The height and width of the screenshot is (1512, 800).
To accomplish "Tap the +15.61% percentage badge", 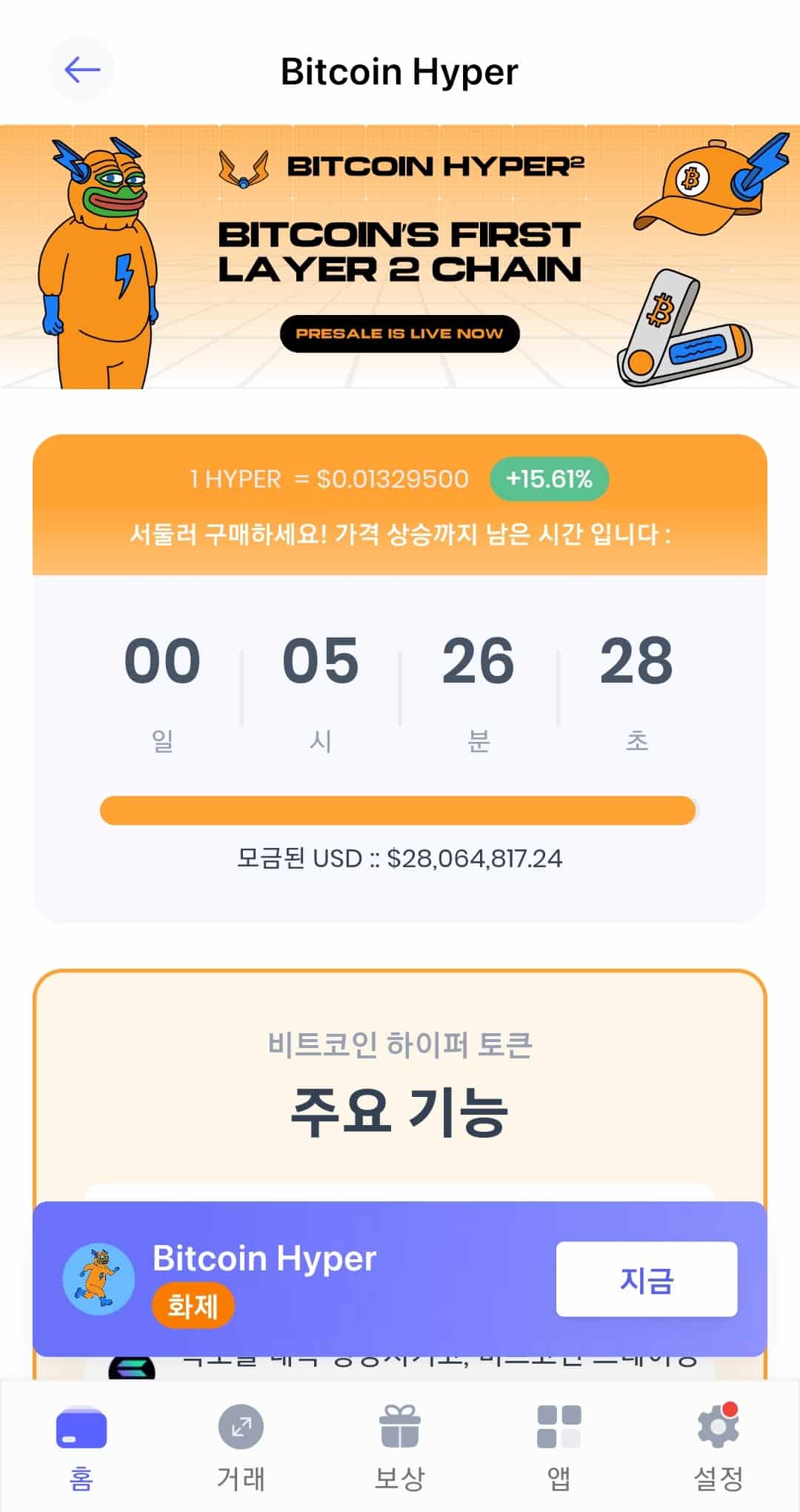I will [x=550, y=480].
